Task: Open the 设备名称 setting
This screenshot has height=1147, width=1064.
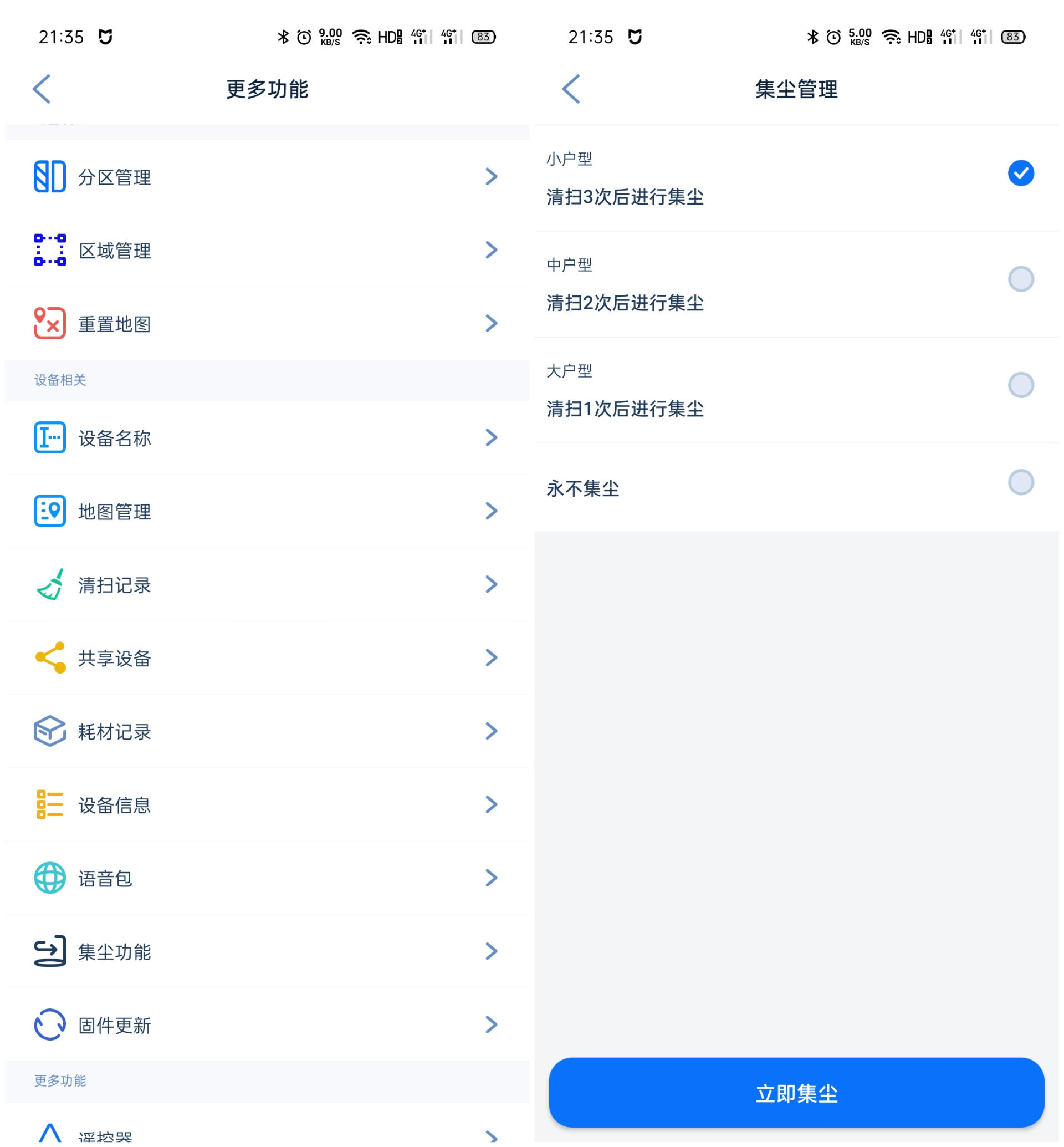Action: [114, 438]
